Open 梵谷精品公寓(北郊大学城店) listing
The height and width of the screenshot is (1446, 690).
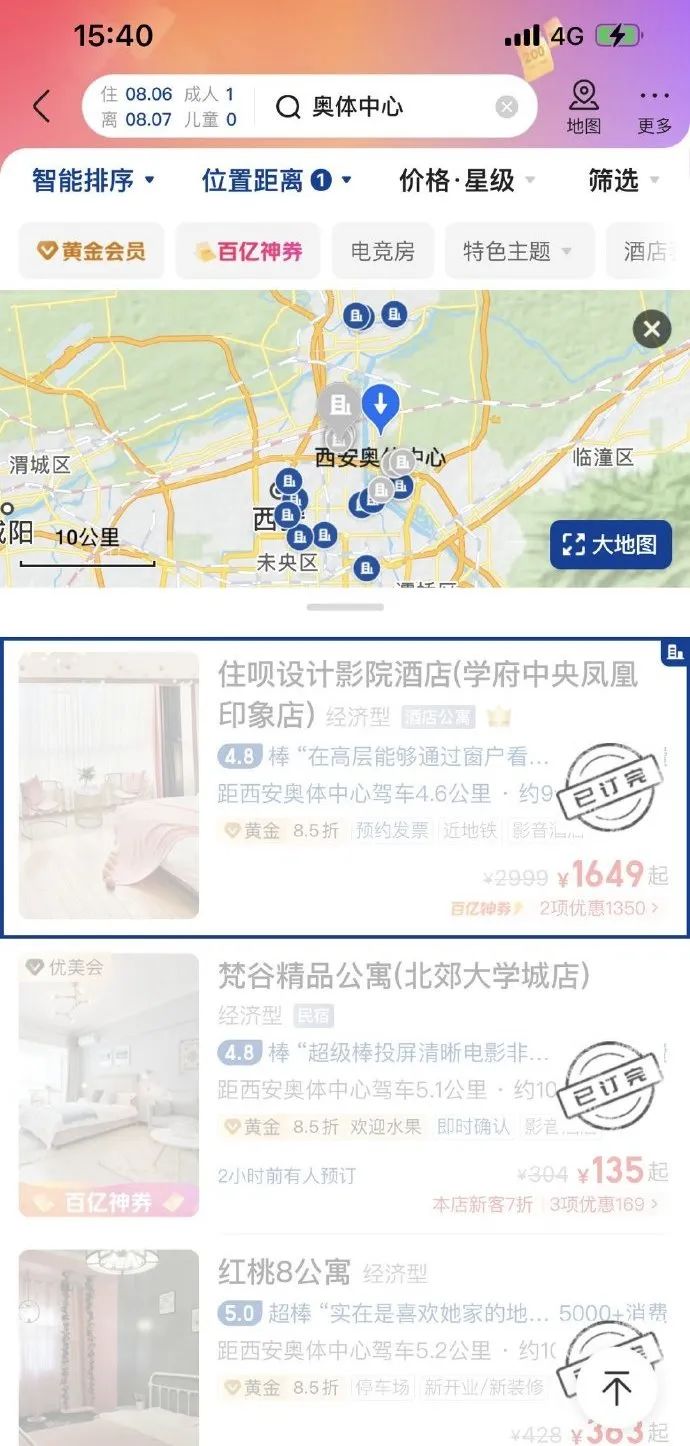[x=404, y=975]
